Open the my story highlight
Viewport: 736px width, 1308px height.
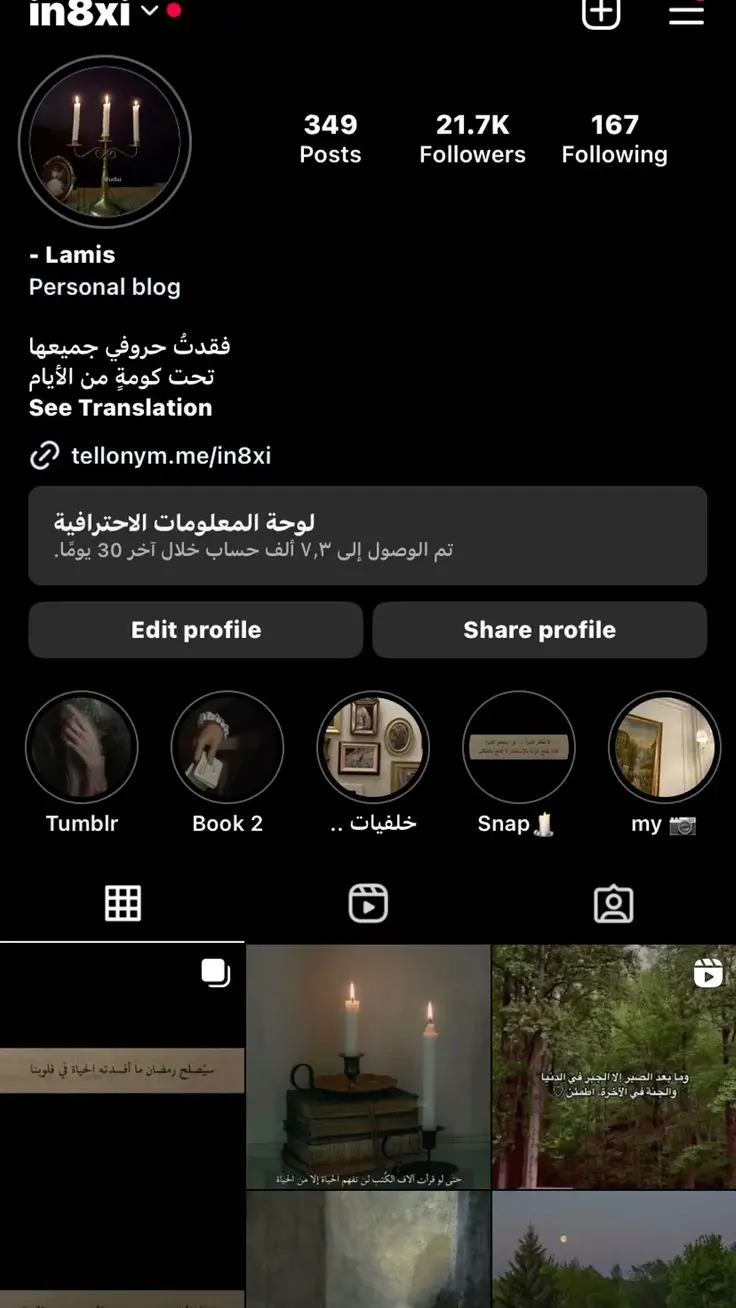[664, 746]
